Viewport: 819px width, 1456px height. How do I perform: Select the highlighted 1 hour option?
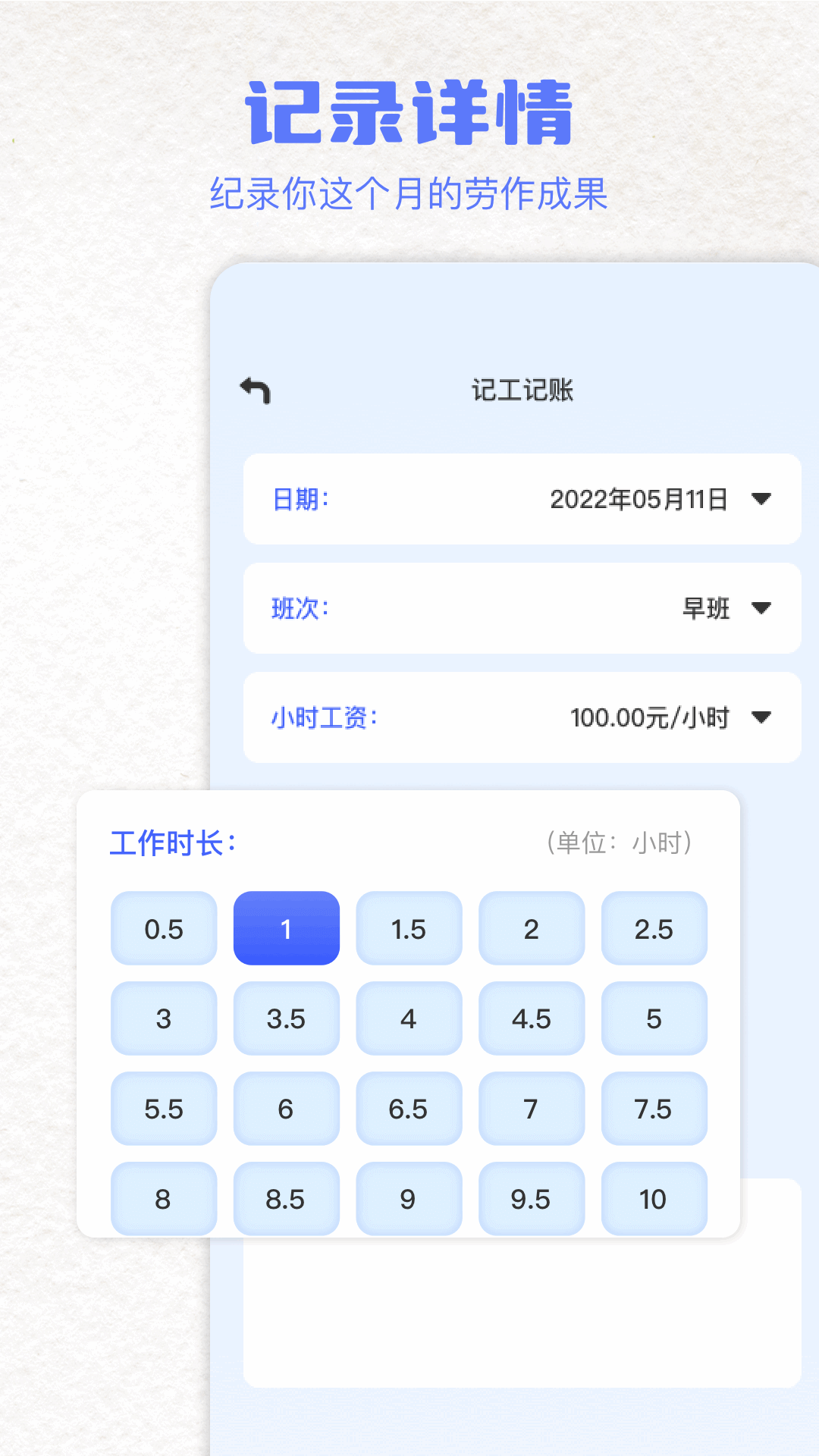(x=286, y=928)
